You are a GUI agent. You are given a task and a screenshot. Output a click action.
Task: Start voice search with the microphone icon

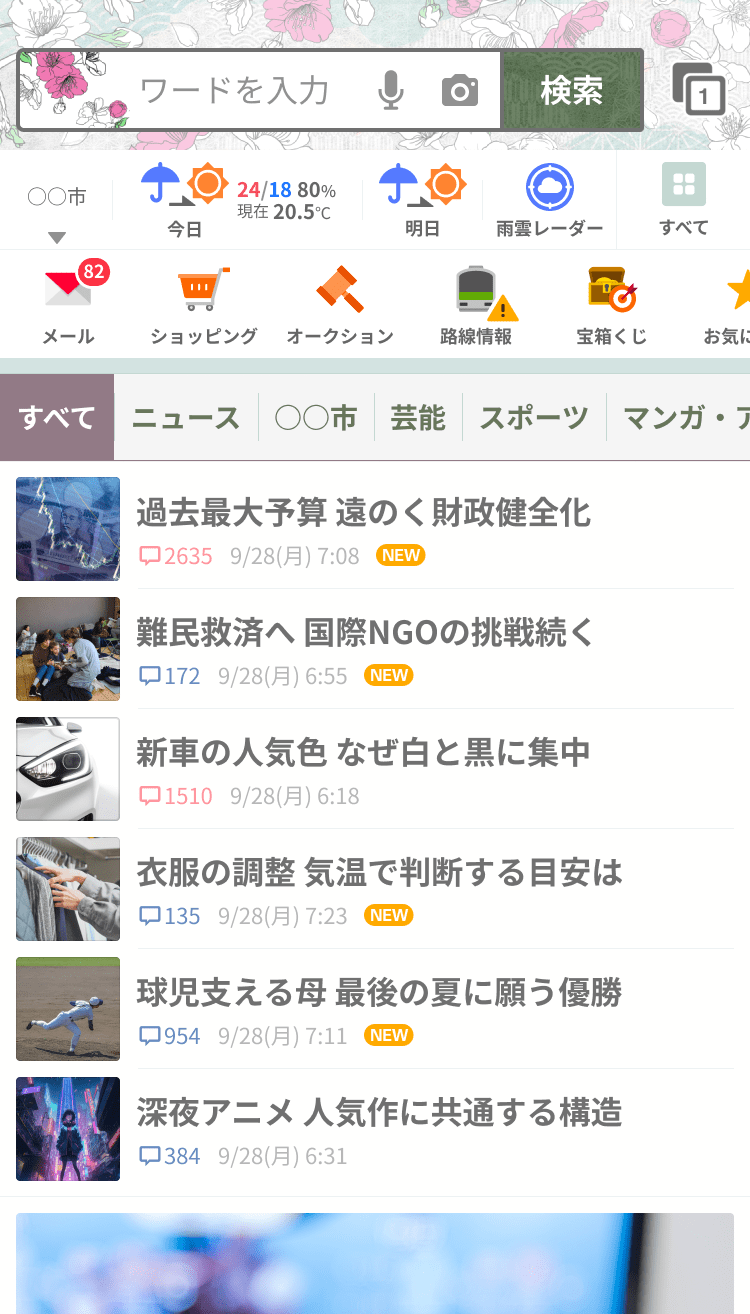[x=391, y=91]
